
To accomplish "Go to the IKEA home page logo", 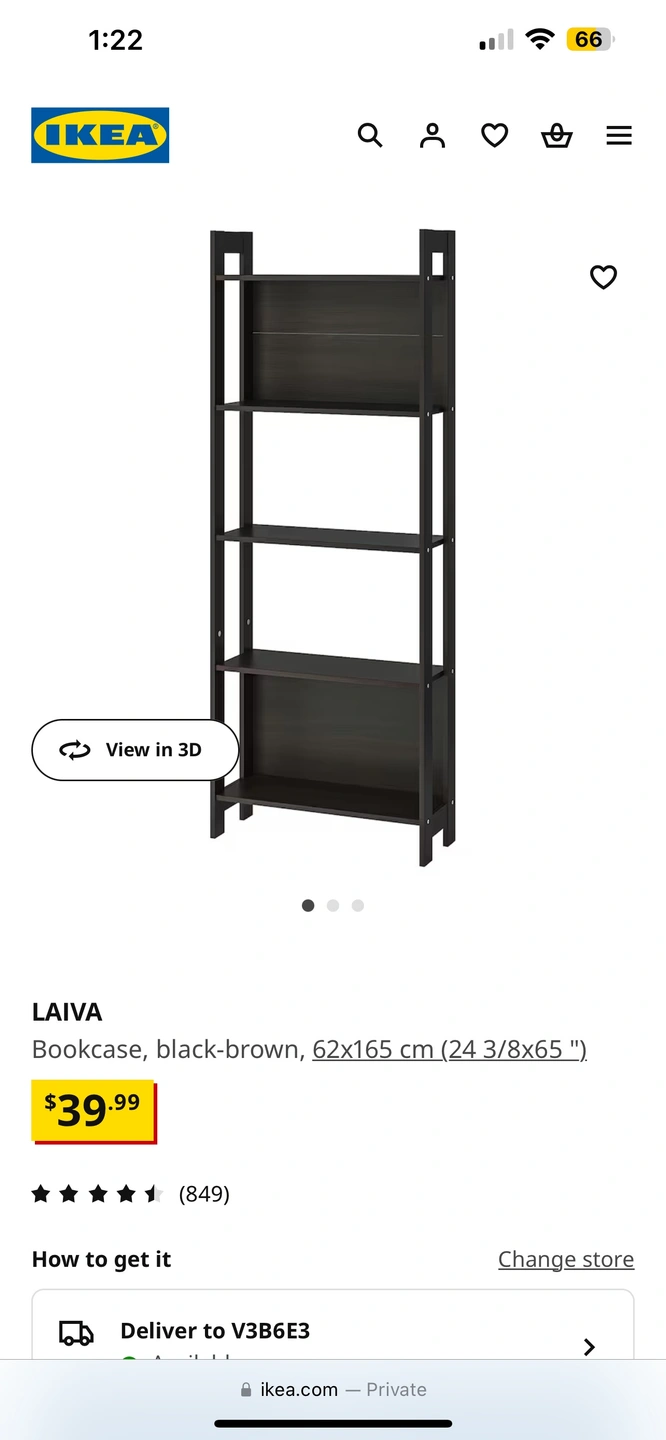I will click(x=100, y=135).
